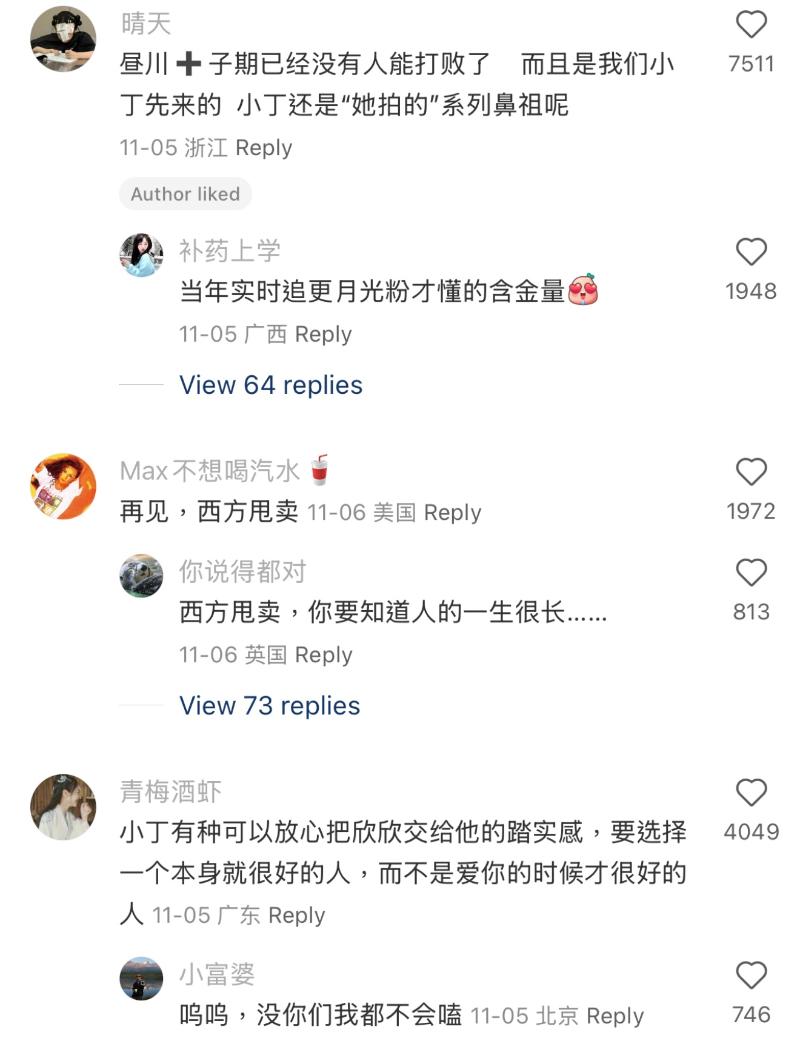800x1041 pixels.
Task: Open 晴天's profile avatar
Action: tap(63, 39)
